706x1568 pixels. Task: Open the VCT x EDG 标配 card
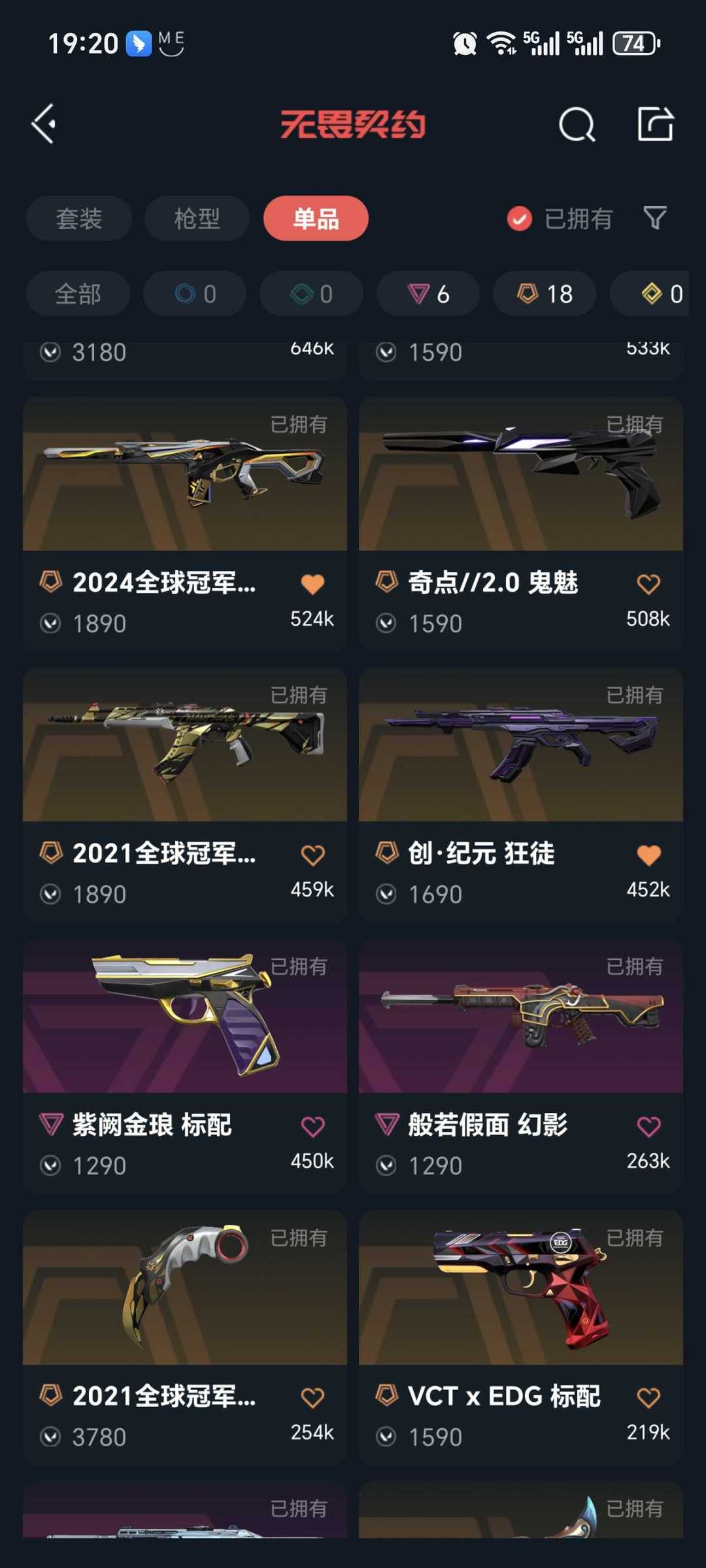(521, 1337)
